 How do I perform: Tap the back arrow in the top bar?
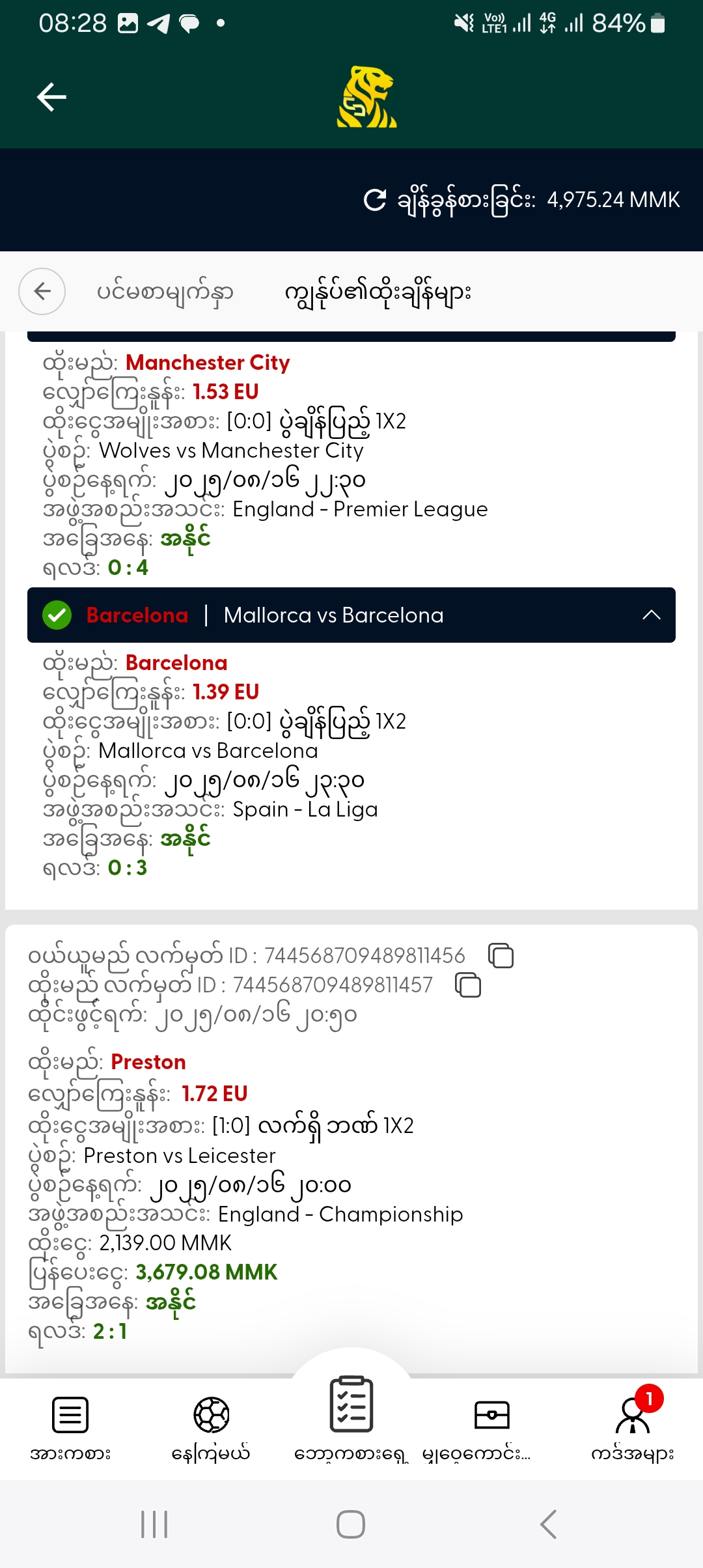click(51, 97)
